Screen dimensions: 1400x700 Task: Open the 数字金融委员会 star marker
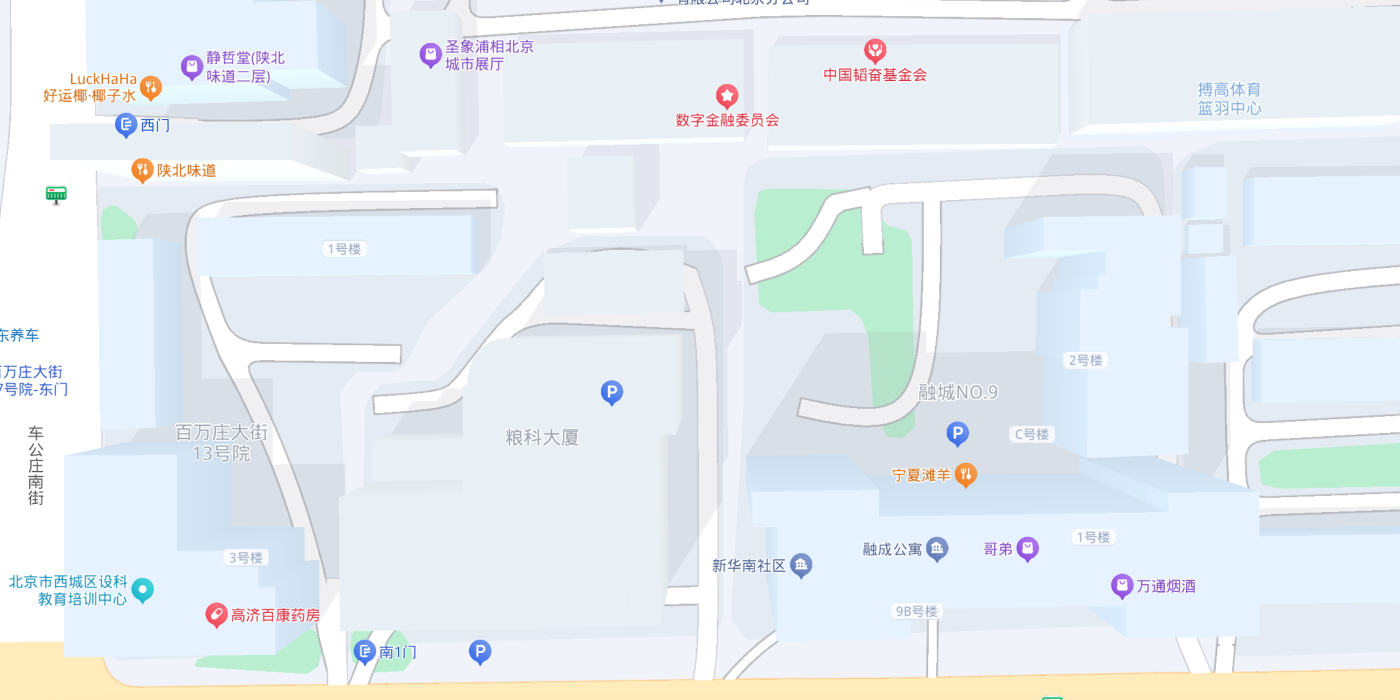point(727,97)
